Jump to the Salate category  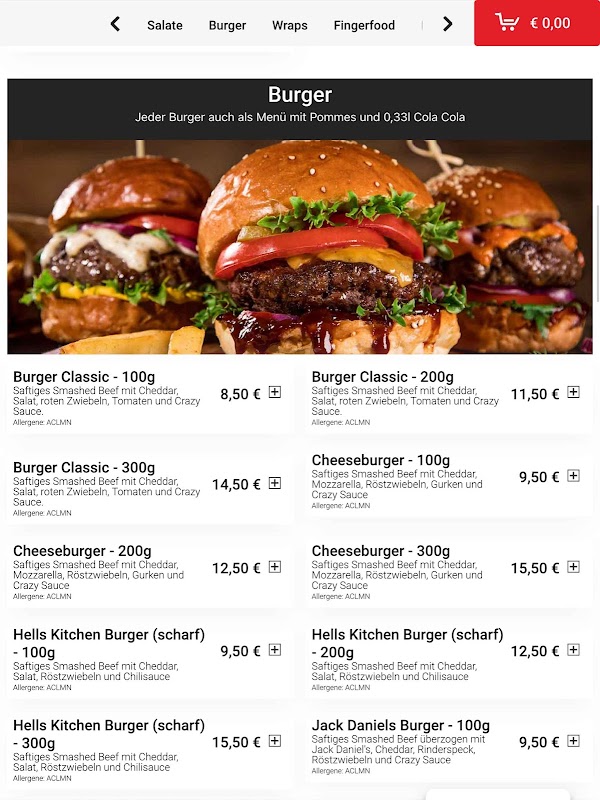(x=165, y=25)
